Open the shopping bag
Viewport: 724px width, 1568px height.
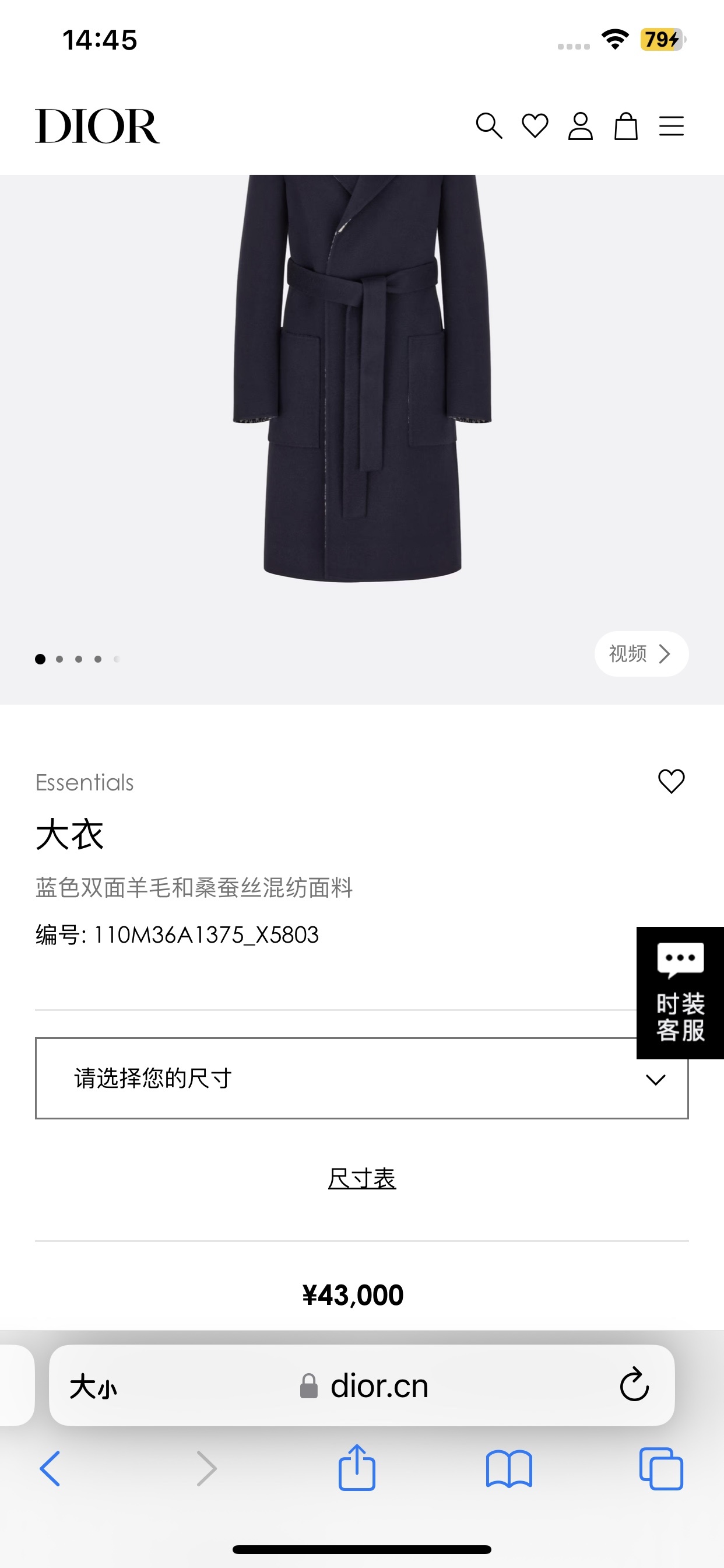[x=625, y=126]
